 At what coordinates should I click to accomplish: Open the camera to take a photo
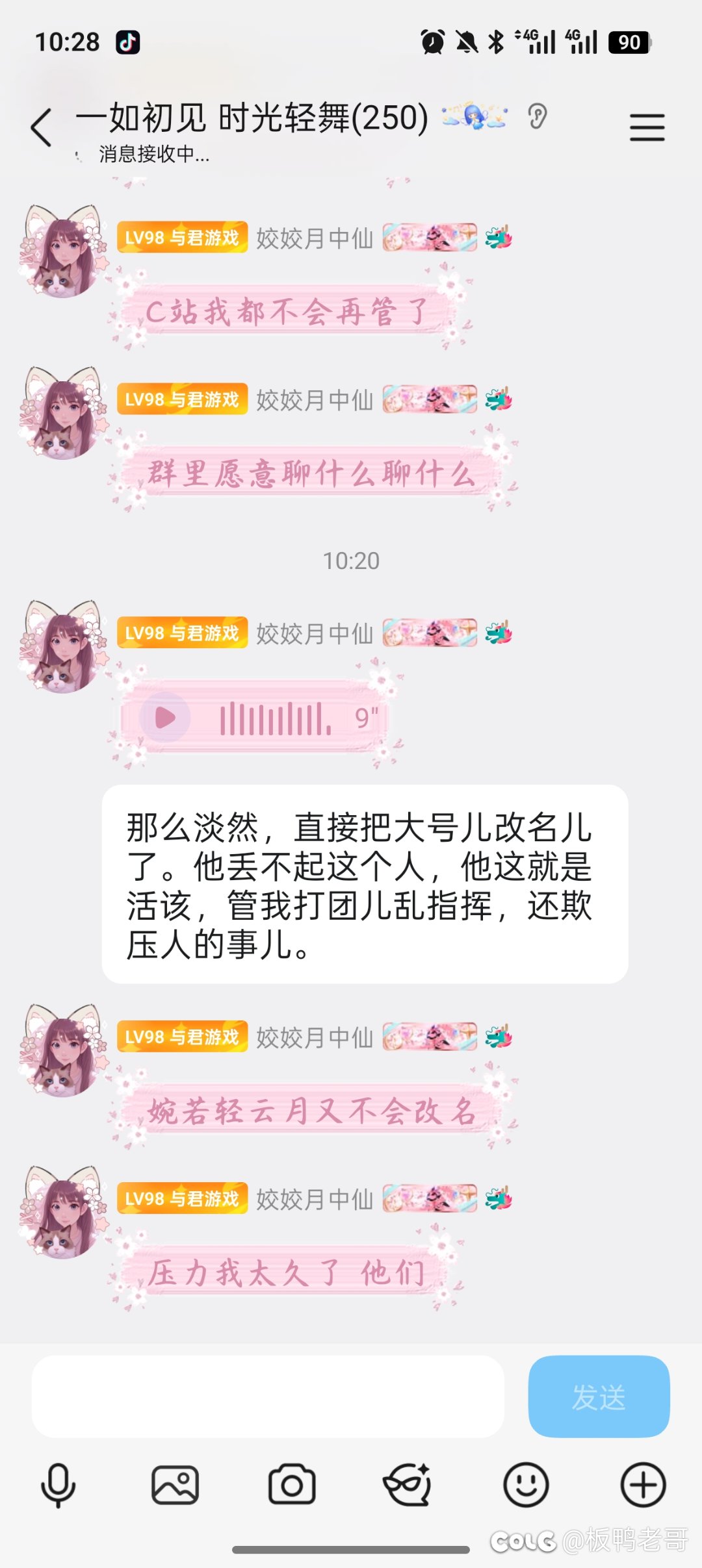(x=292, y=1485)
